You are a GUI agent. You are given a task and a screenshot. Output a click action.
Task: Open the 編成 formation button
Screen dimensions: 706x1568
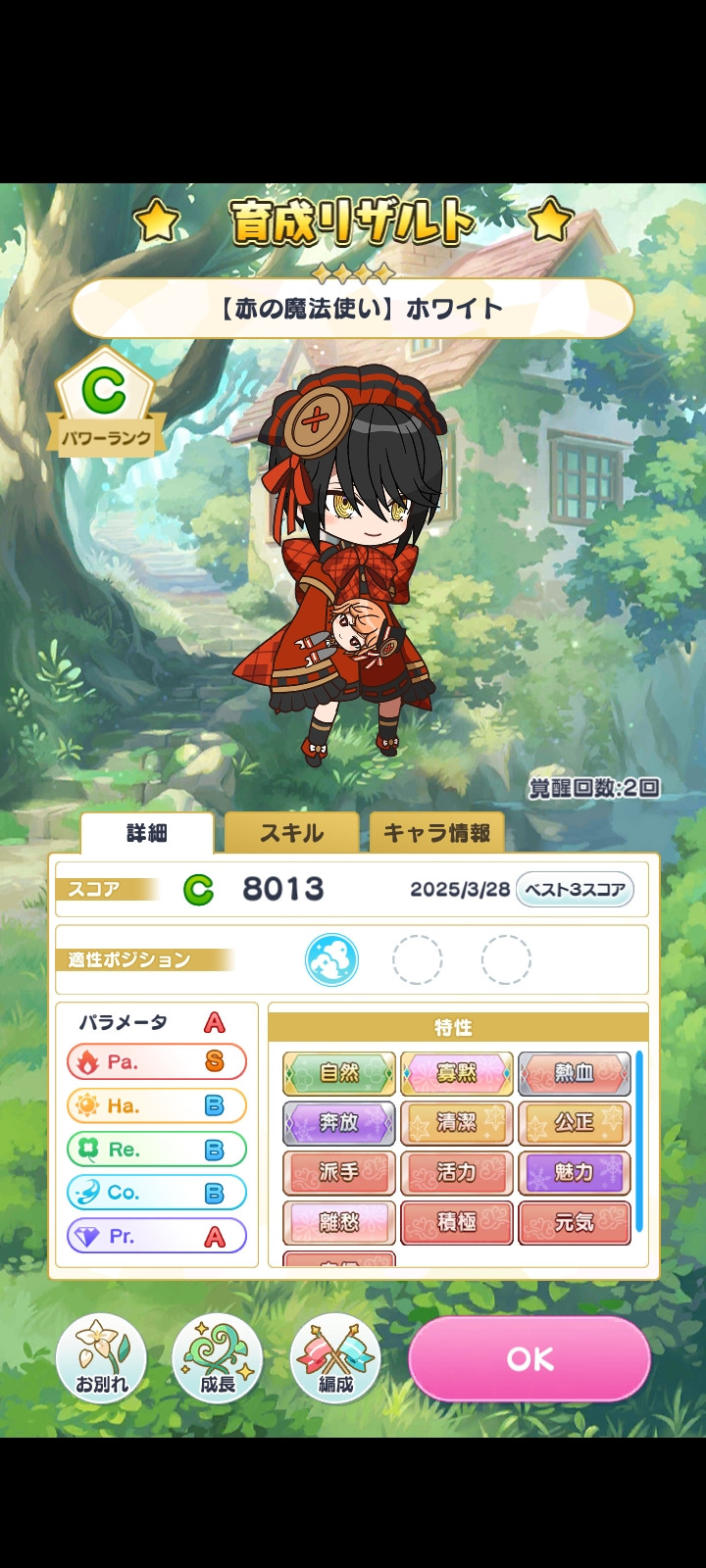[335, 1358]
